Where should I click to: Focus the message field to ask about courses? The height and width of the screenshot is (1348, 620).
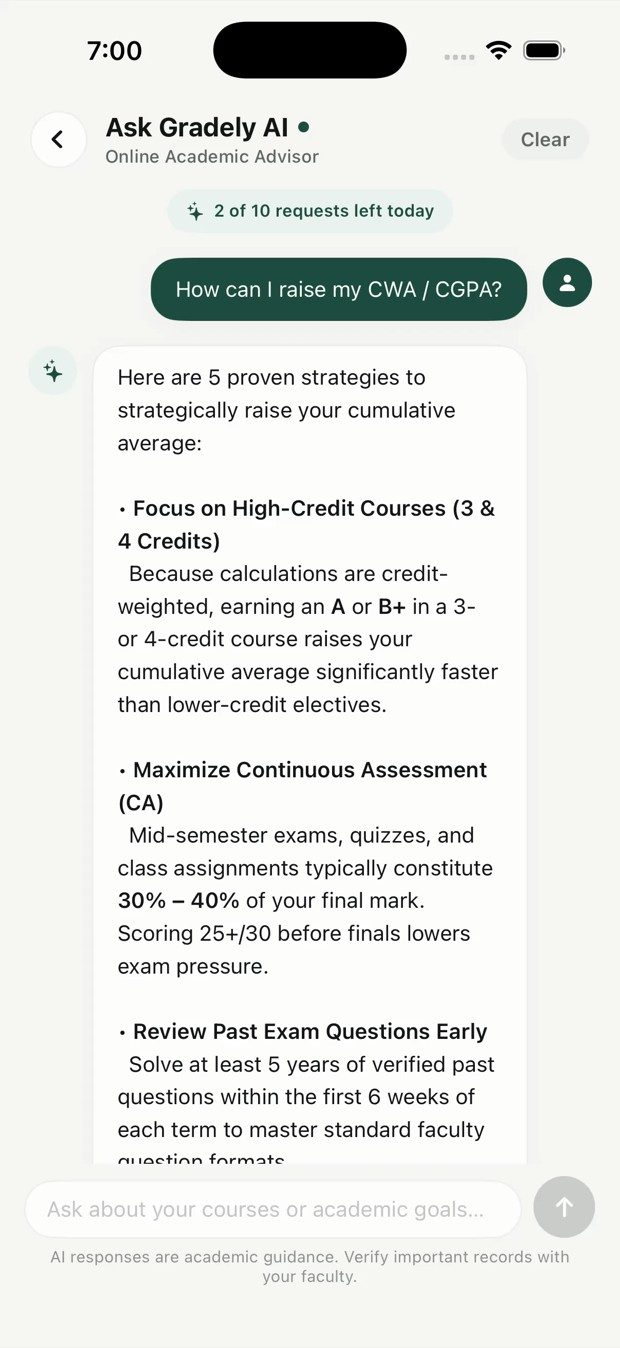(x=273, y=1209)
